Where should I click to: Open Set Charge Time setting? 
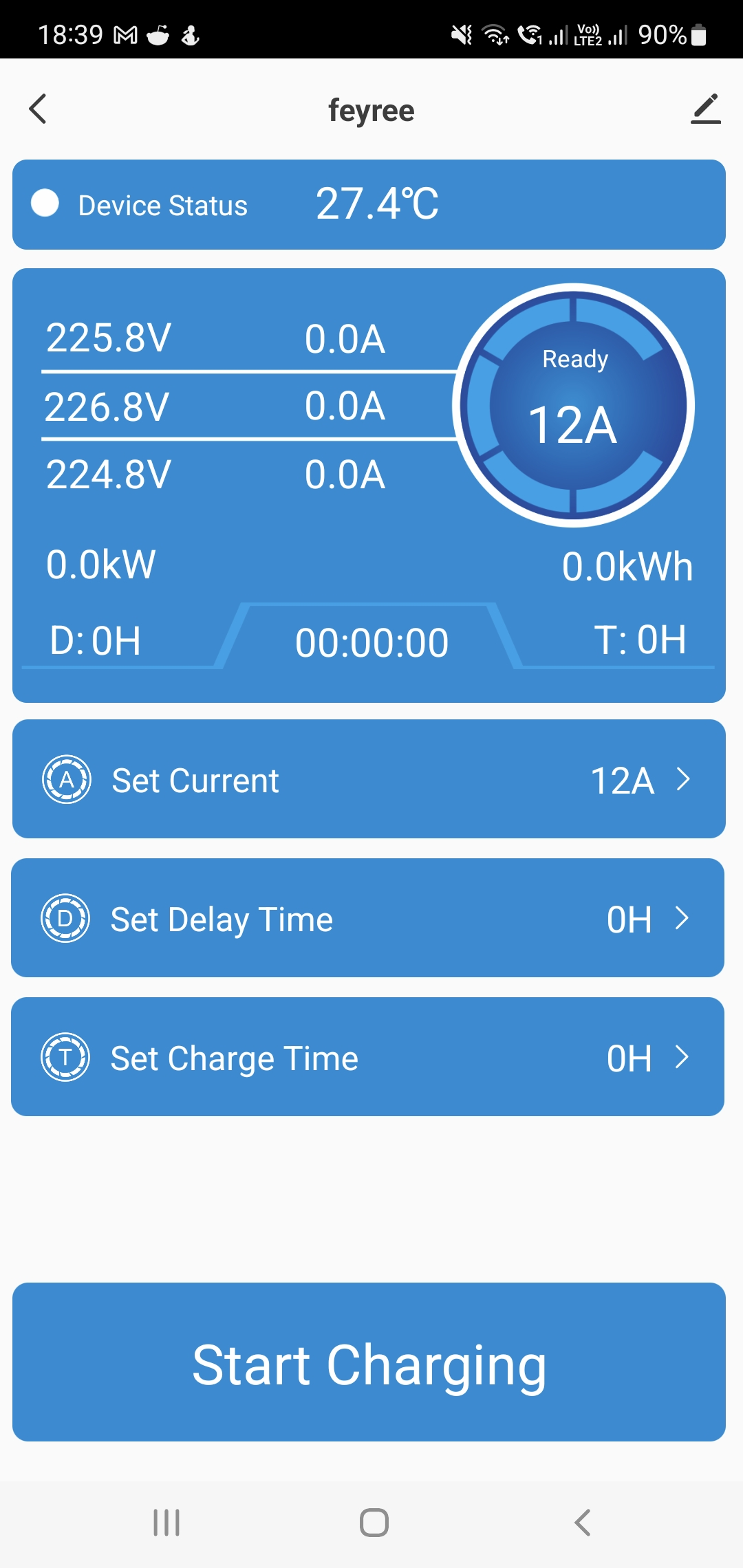368,1057
